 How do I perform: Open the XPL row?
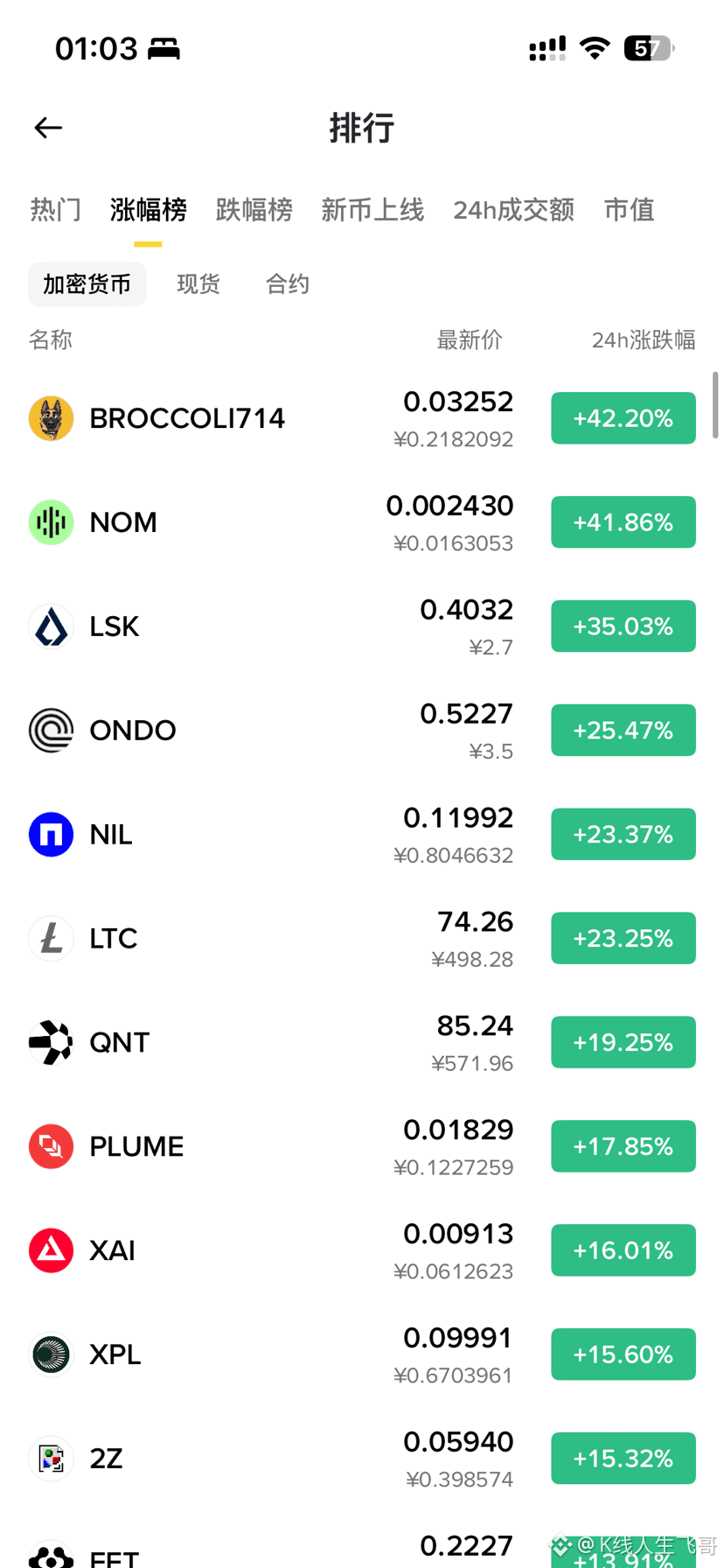coord(362,1355)
